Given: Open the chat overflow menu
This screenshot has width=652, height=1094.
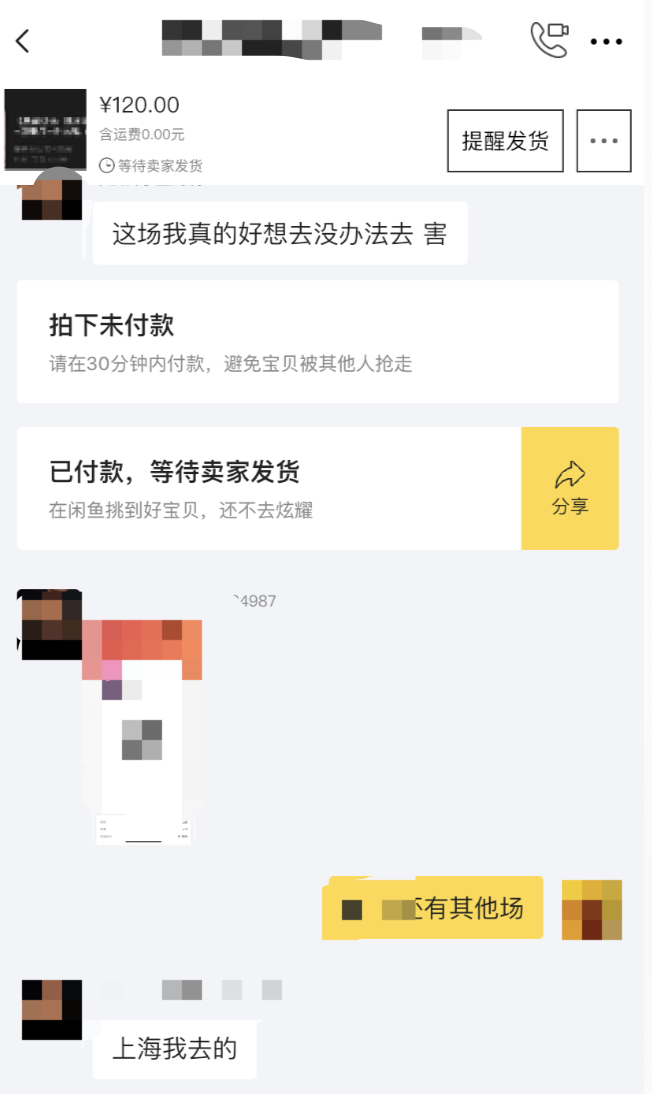Looking at the screenshot, I should pos(606,41).
